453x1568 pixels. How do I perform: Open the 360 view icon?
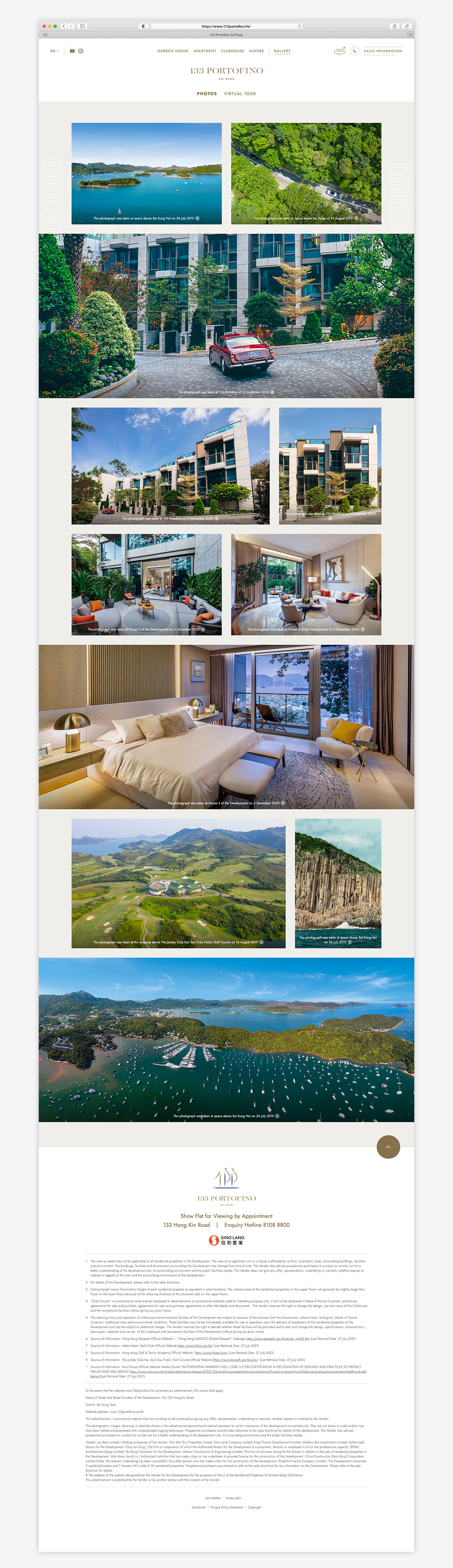coord(339,51)
